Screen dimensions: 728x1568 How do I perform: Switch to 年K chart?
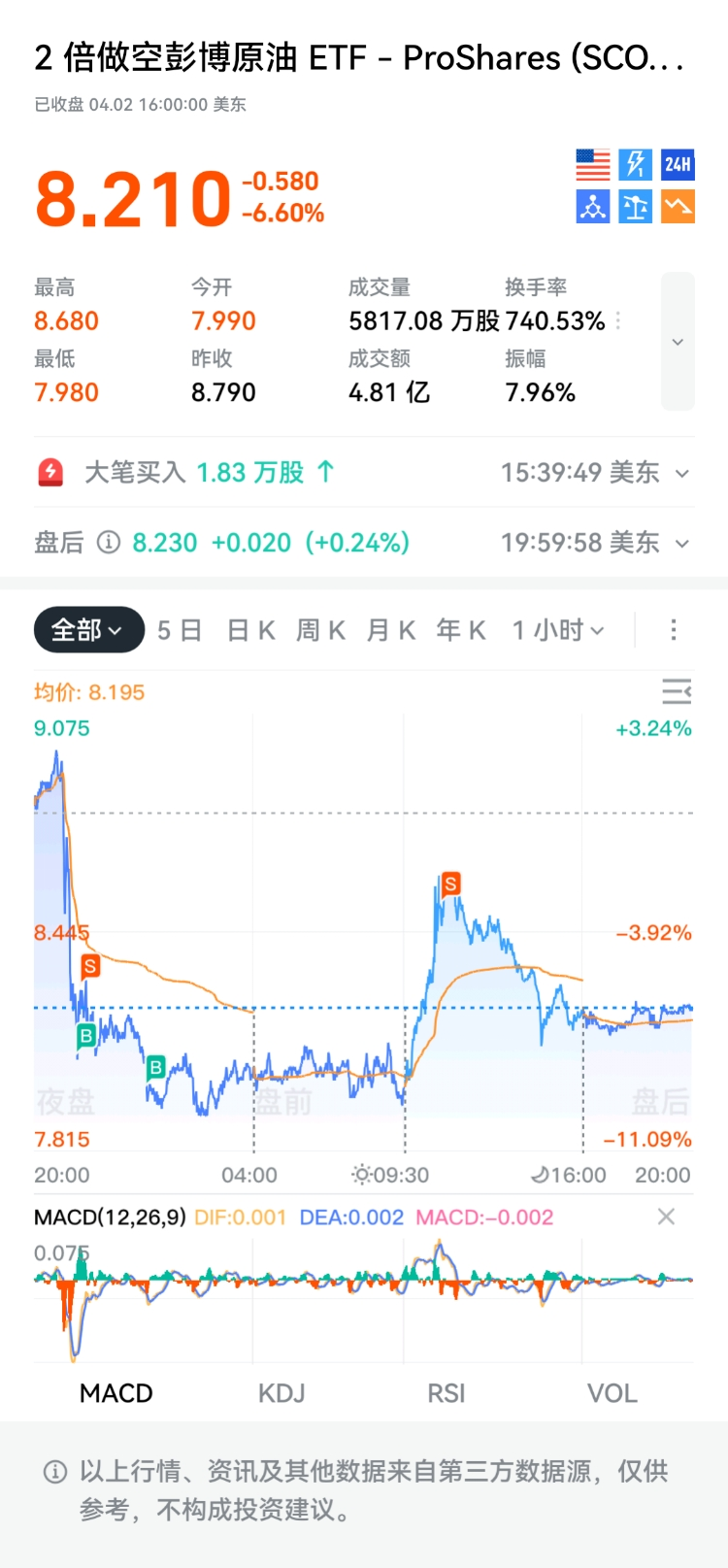point(460,630)
